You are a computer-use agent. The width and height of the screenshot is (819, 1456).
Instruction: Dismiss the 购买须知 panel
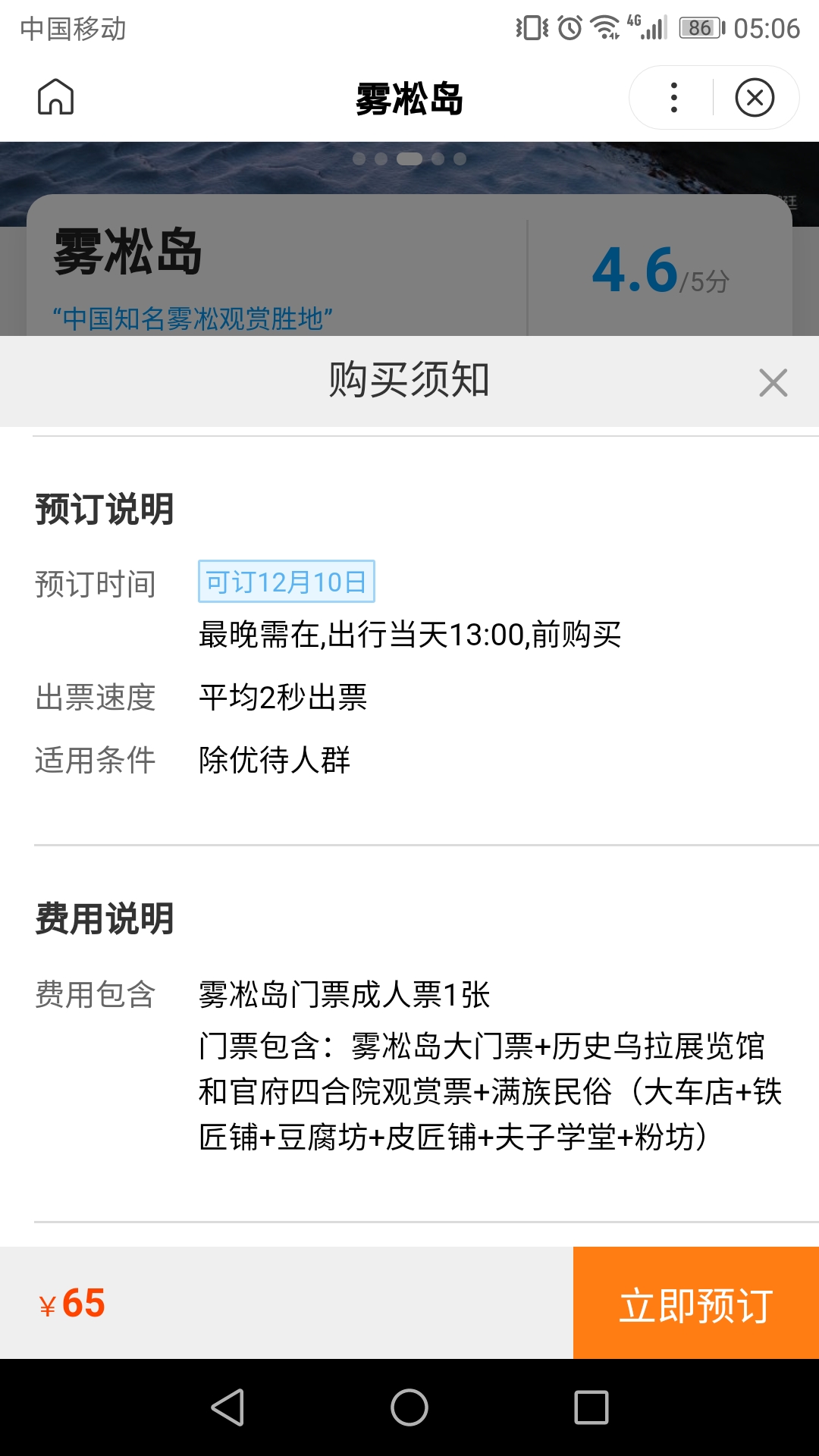(773, 382)
